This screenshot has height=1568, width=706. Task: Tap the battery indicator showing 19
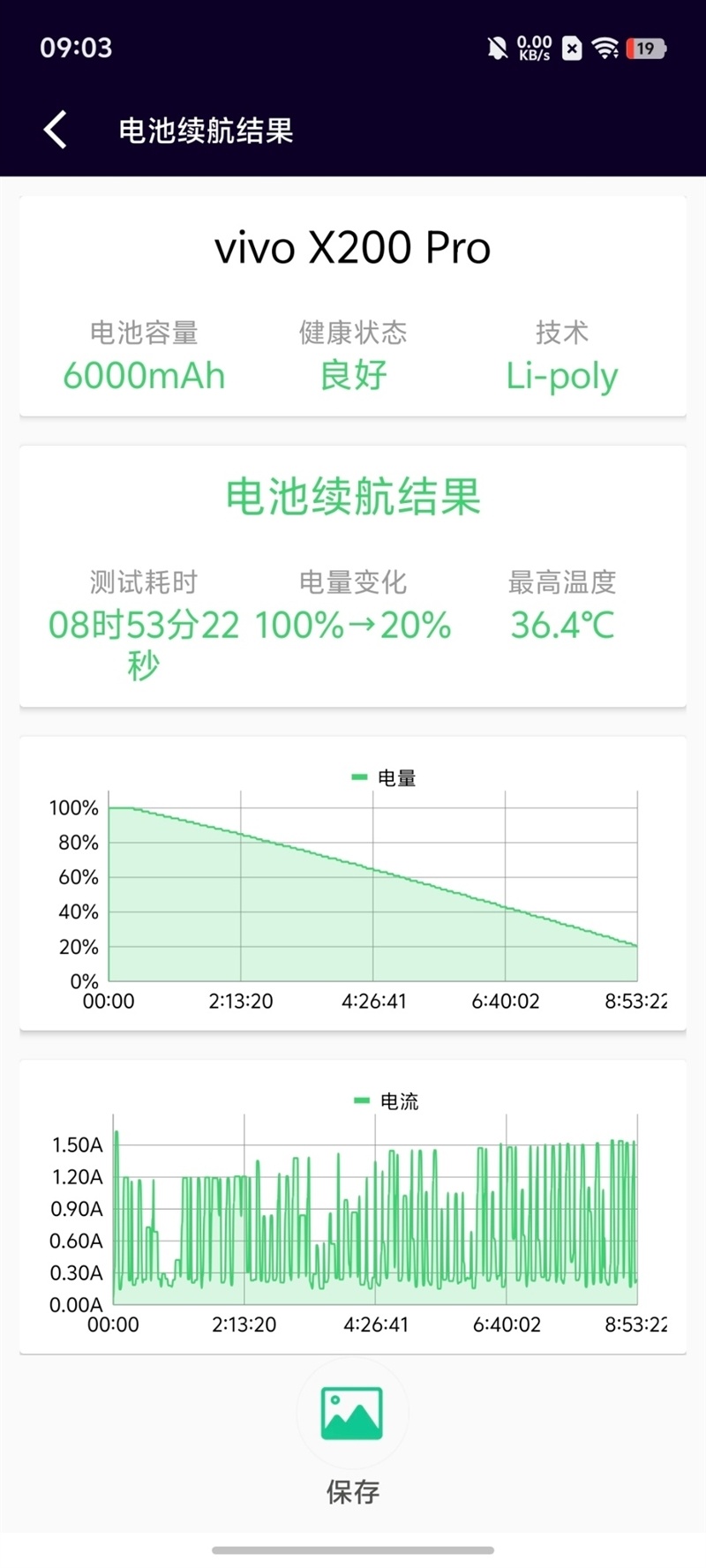tap(643, 47)
